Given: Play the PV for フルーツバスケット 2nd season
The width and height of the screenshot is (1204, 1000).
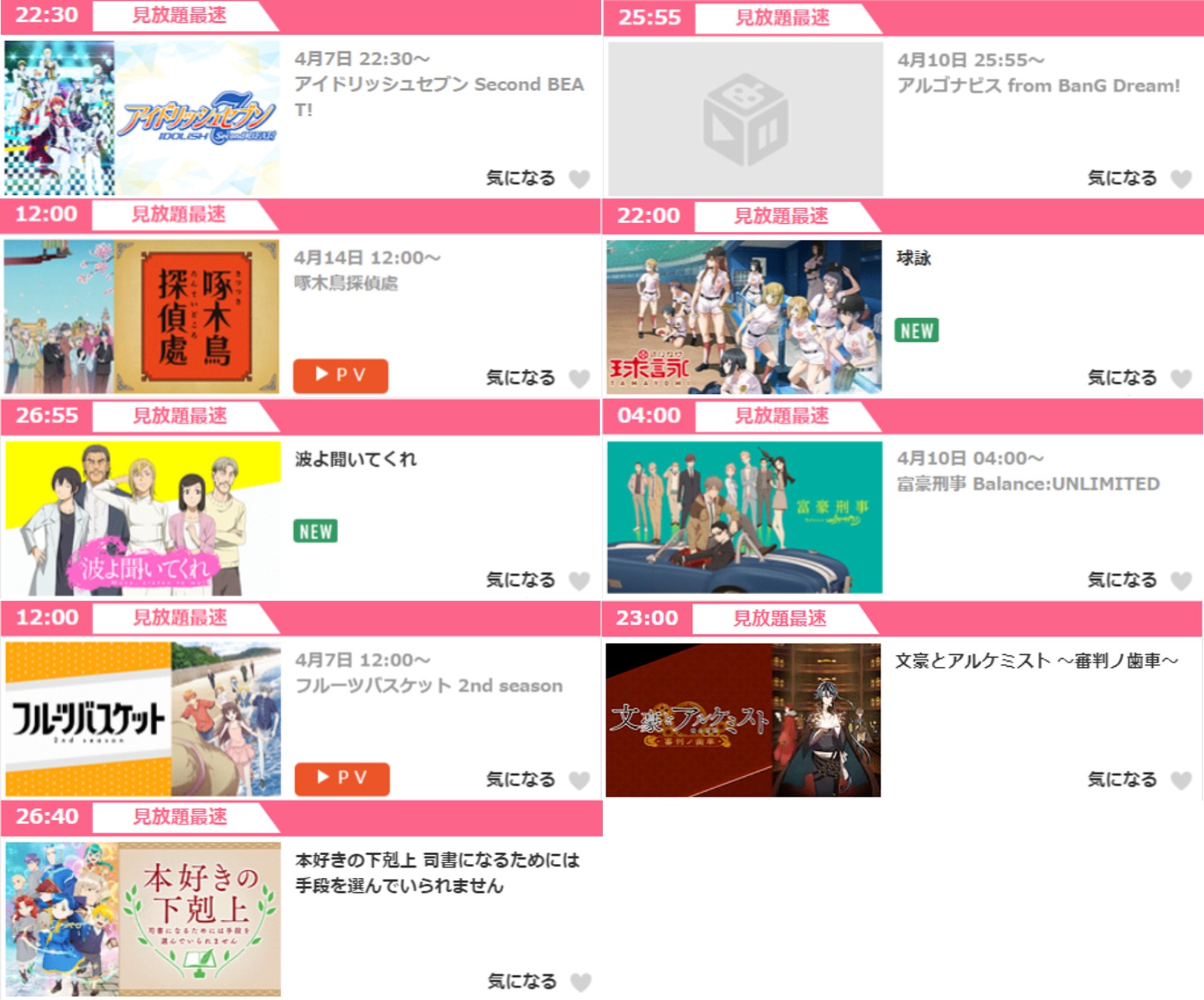Looking at the screenshot, I should click(x=342, y=778).
